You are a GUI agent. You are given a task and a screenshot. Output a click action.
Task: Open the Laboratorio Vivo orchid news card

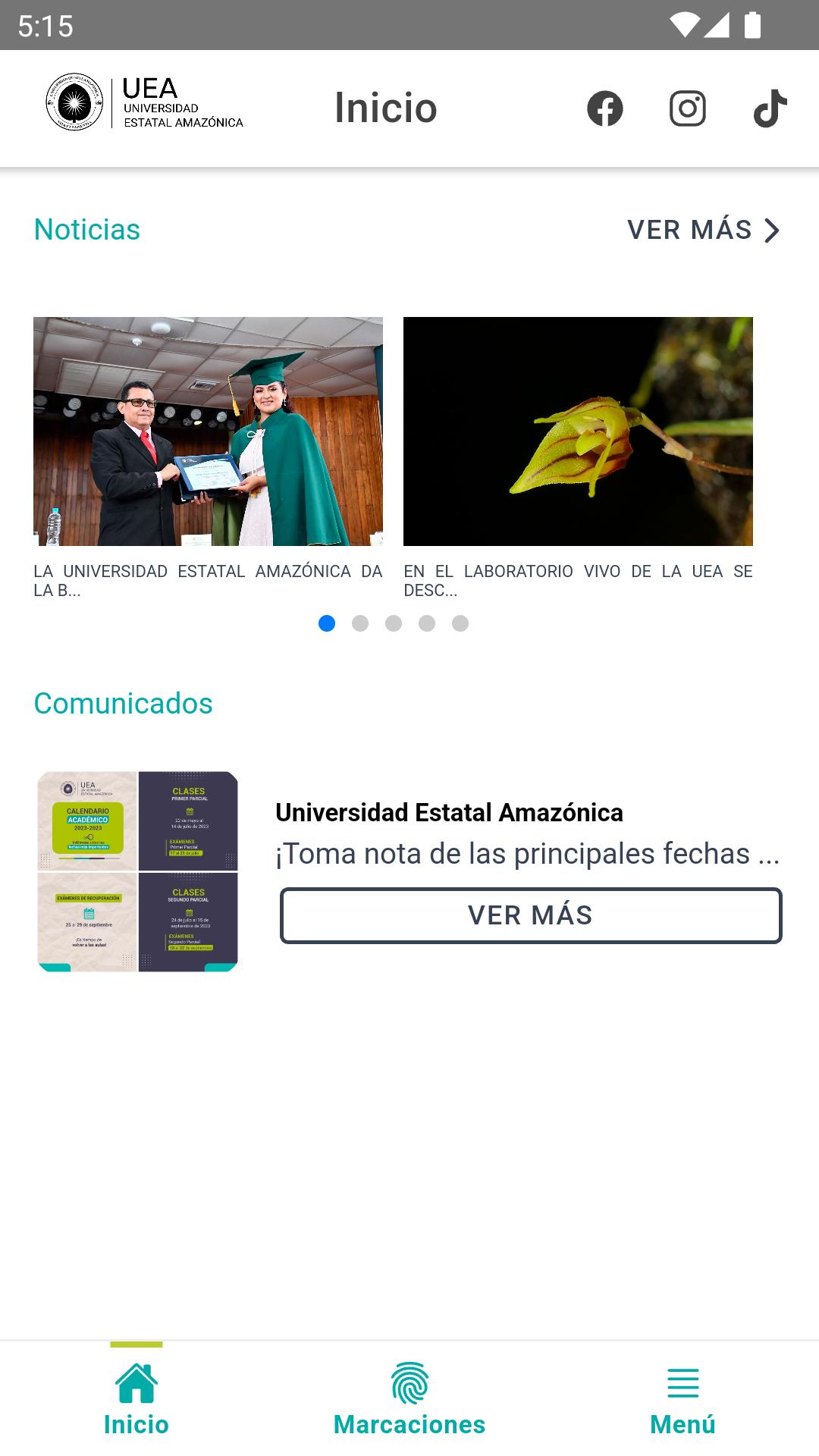(578, 457)
